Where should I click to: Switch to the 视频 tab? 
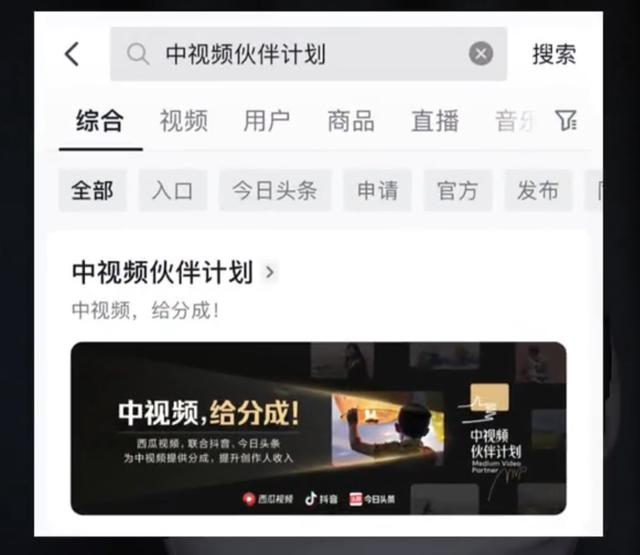(184, 122)
